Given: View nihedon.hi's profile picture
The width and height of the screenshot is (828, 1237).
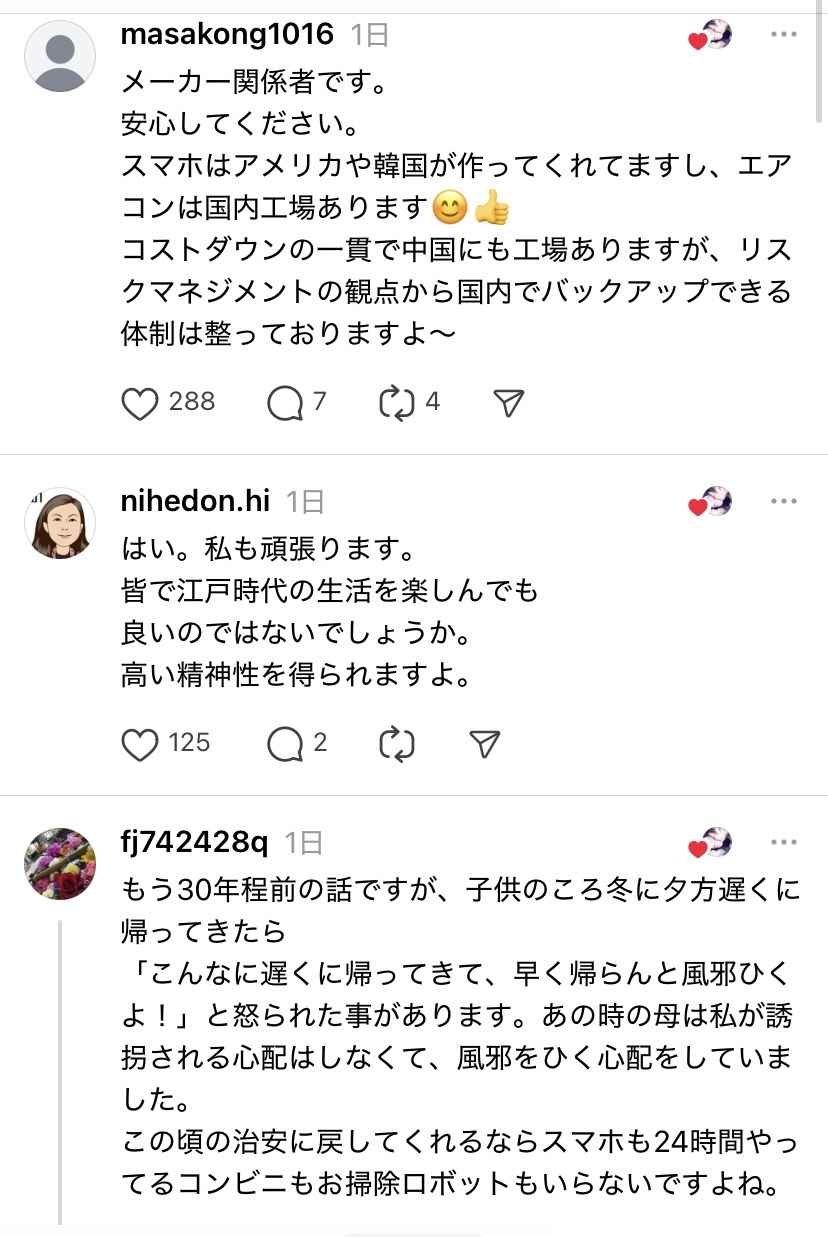Looking at the screenshot, I should (60, 523).
